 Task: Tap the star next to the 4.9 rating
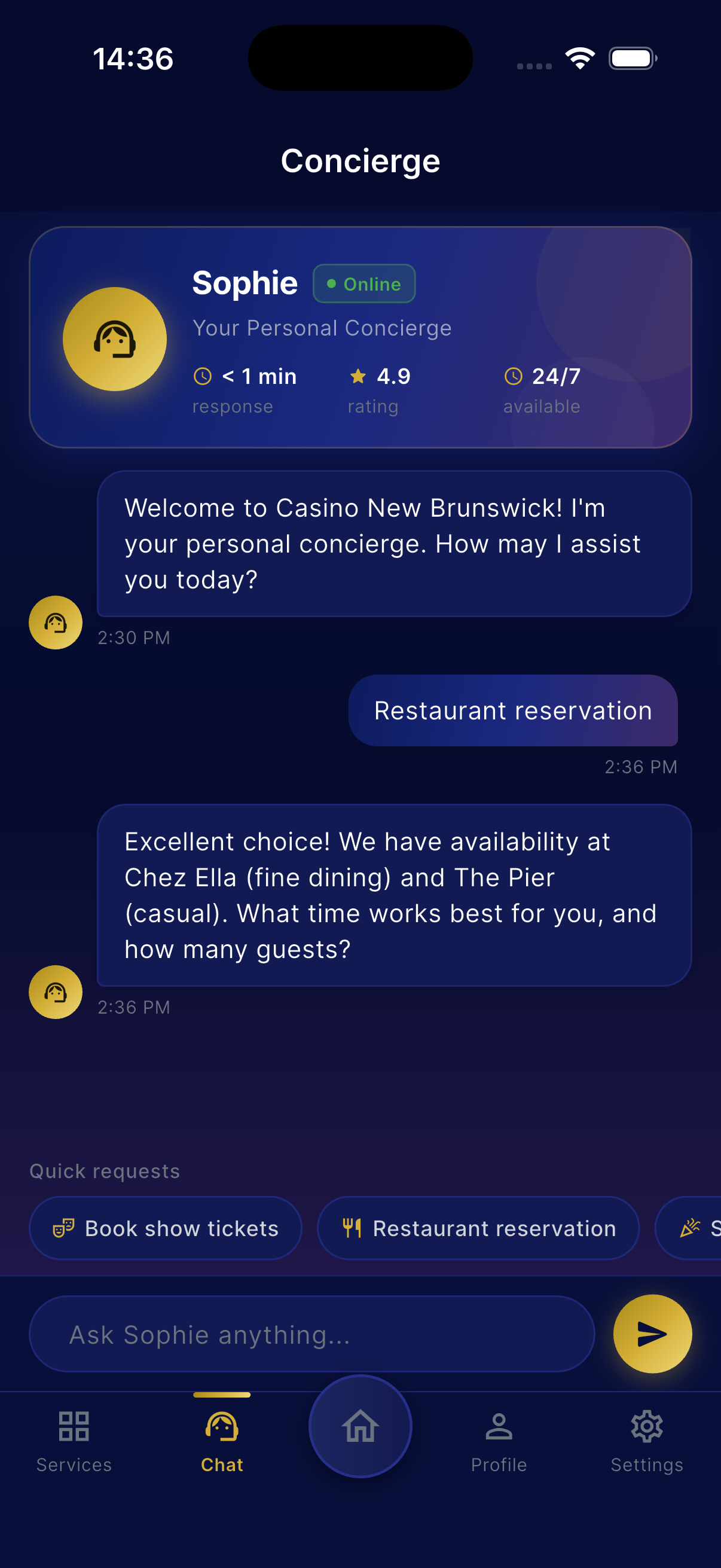point(358,376)
